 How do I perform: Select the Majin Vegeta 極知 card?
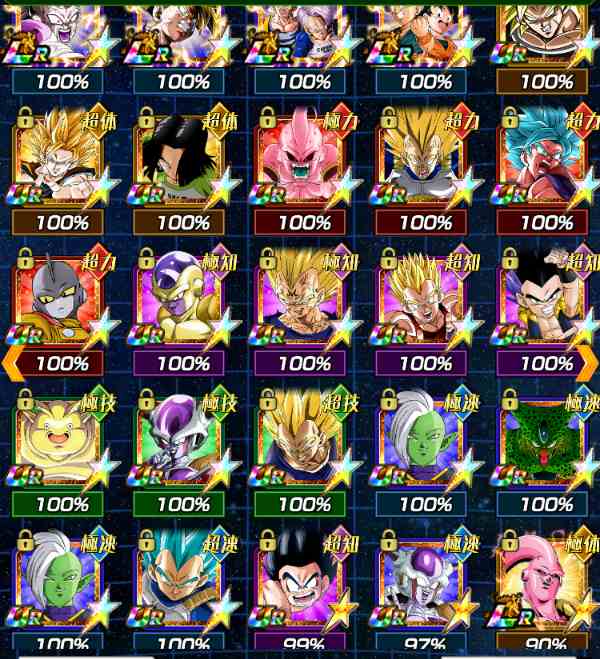pyautogui.click(x=305, y=298)
